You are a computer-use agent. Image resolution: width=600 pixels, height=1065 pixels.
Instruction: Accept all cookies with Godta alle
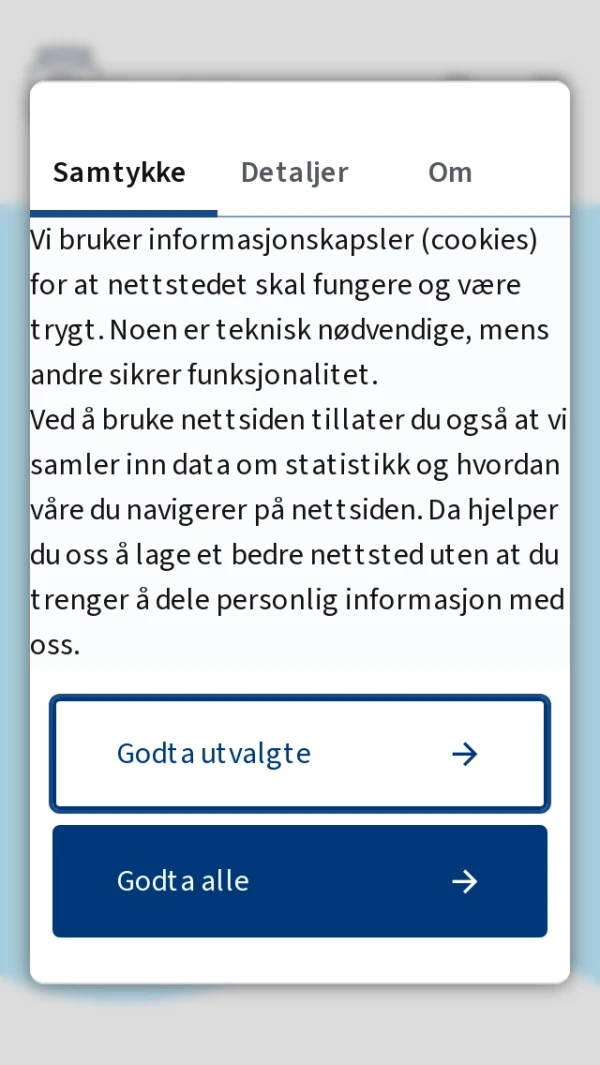pos(299,881)
